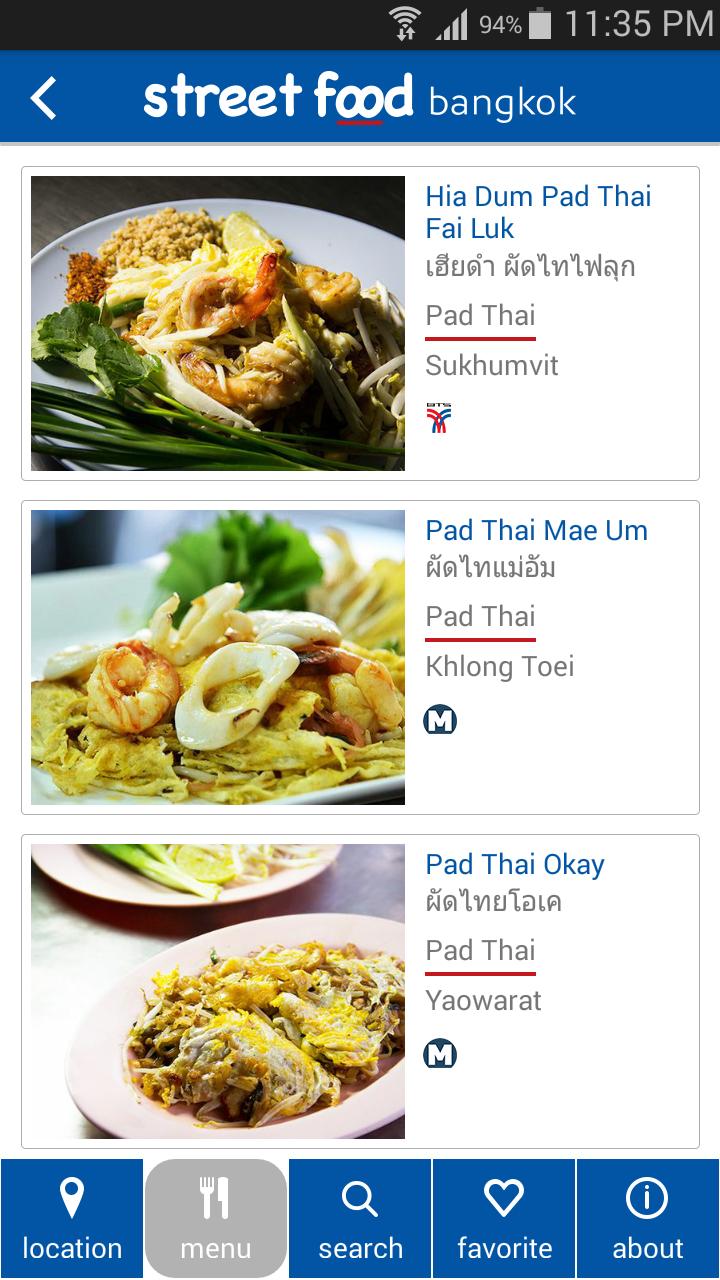Viewport: 720px width, 1280px height.
Task: Open the Pad Thai category link on first card
Action: pyautogui.click(x=481, y=315)
